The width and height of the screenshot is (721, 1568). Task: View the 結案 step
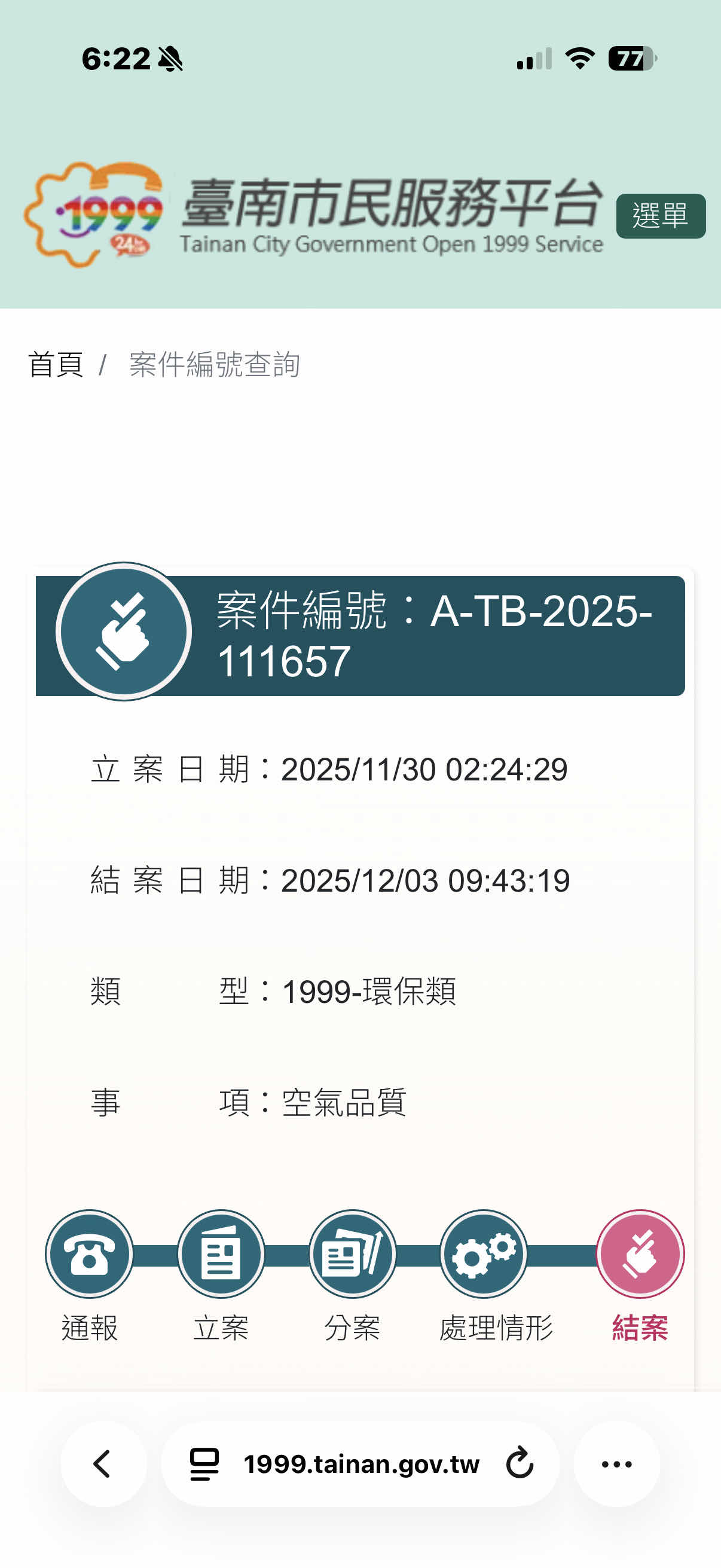[640, 1255]
